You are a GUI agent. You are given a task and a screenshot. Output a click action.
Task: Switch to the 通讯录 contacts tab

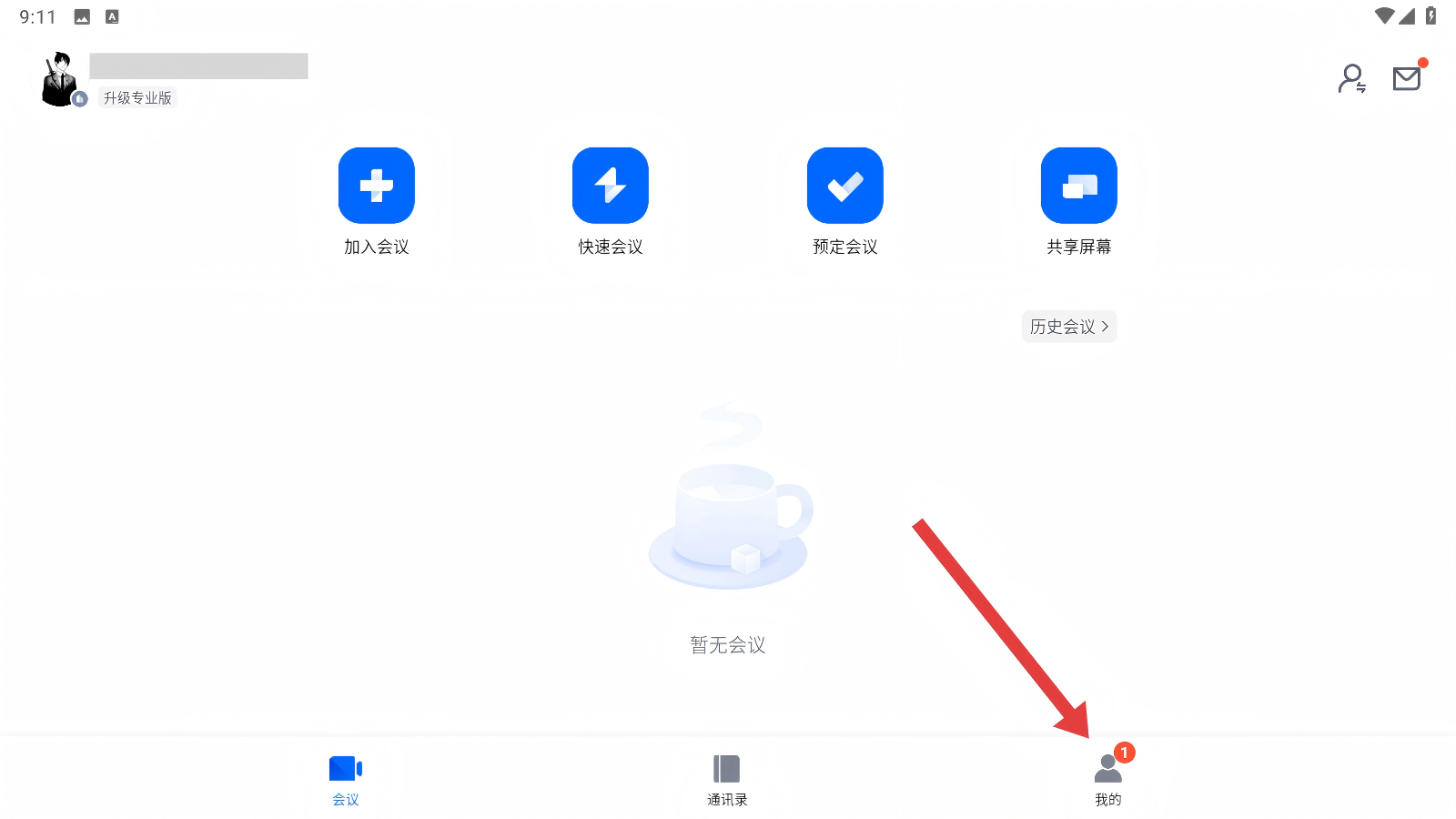[727, 779]
